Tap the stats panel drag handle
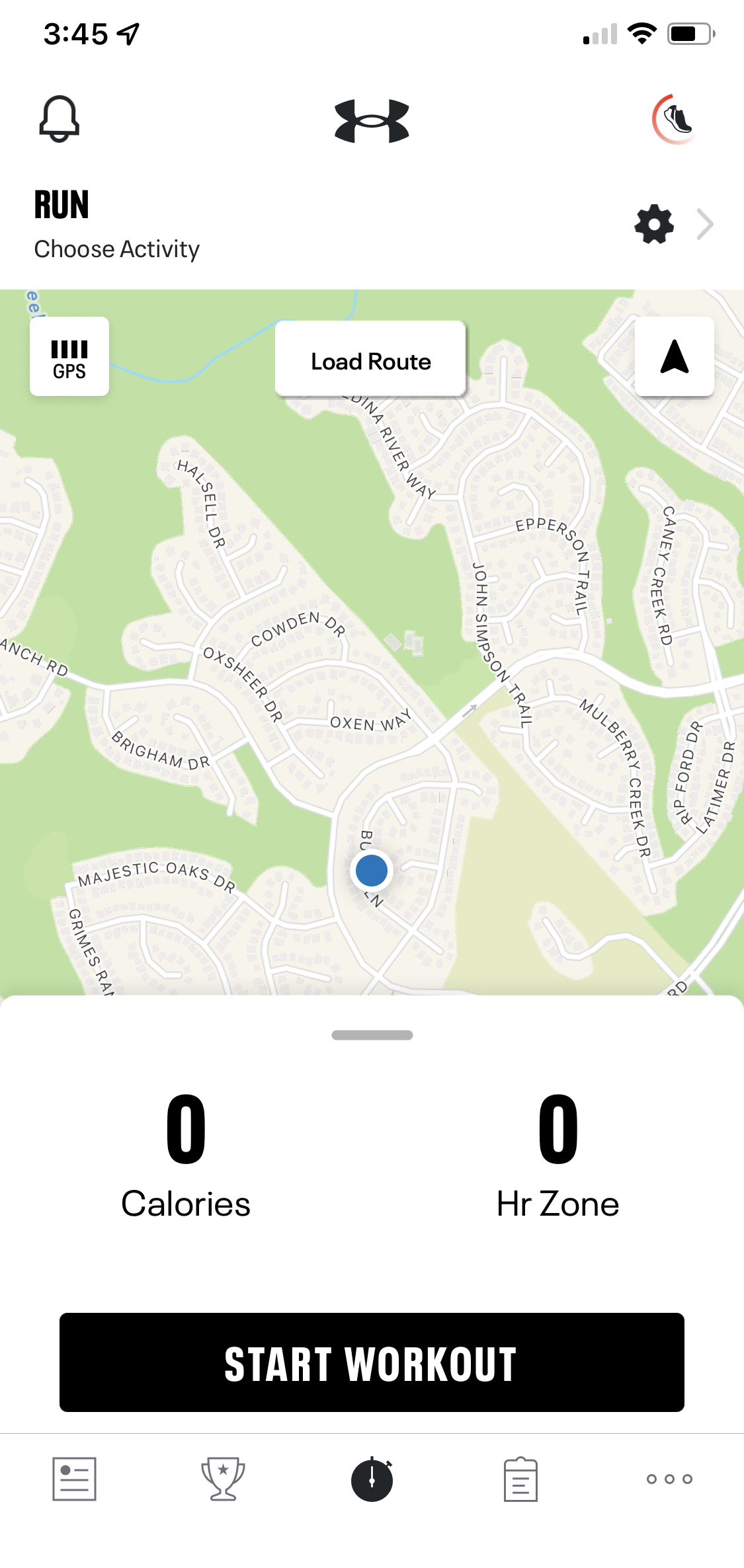 click(x=372, y=1035)
